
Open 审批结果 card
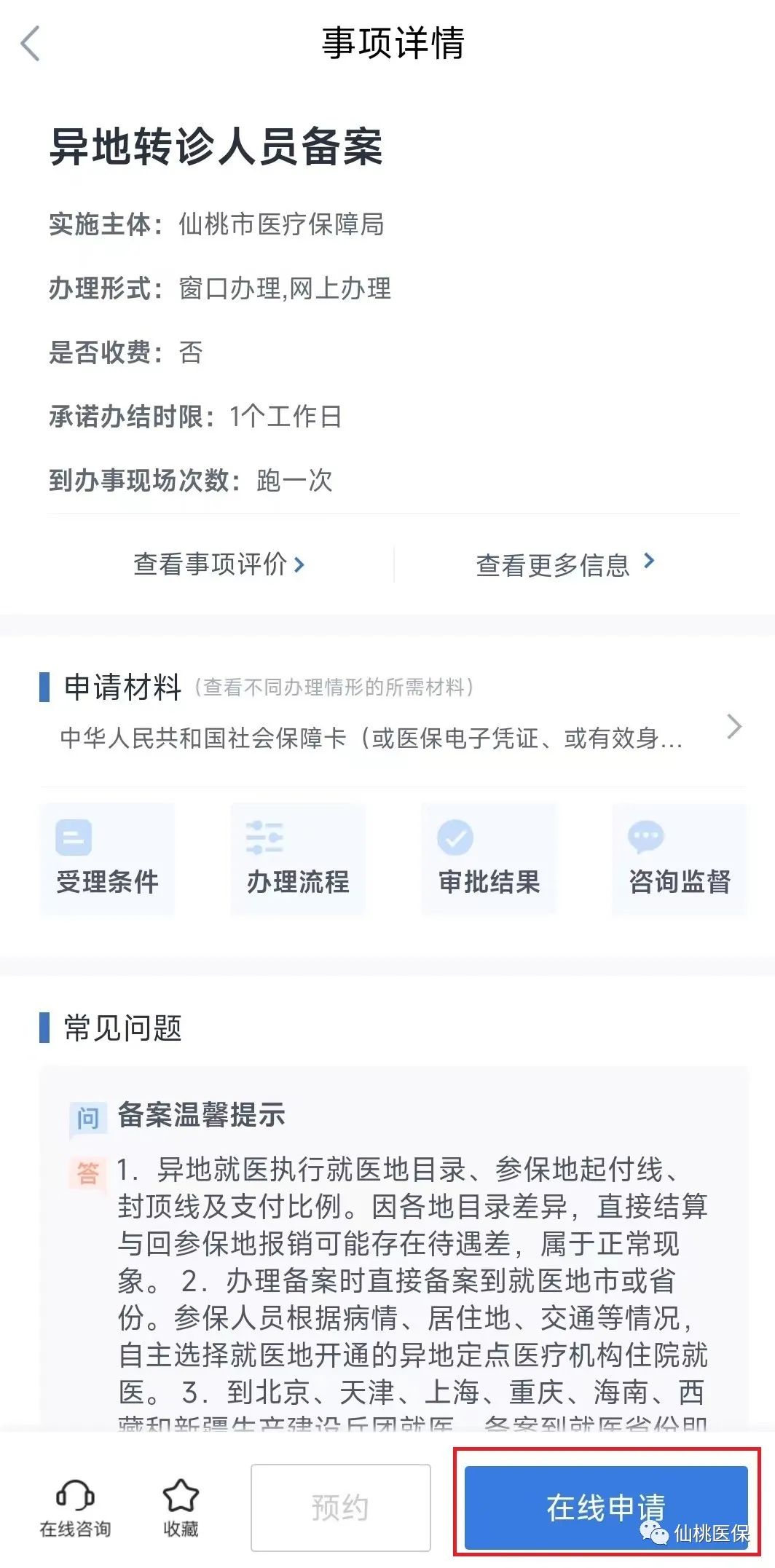point(489,859)
